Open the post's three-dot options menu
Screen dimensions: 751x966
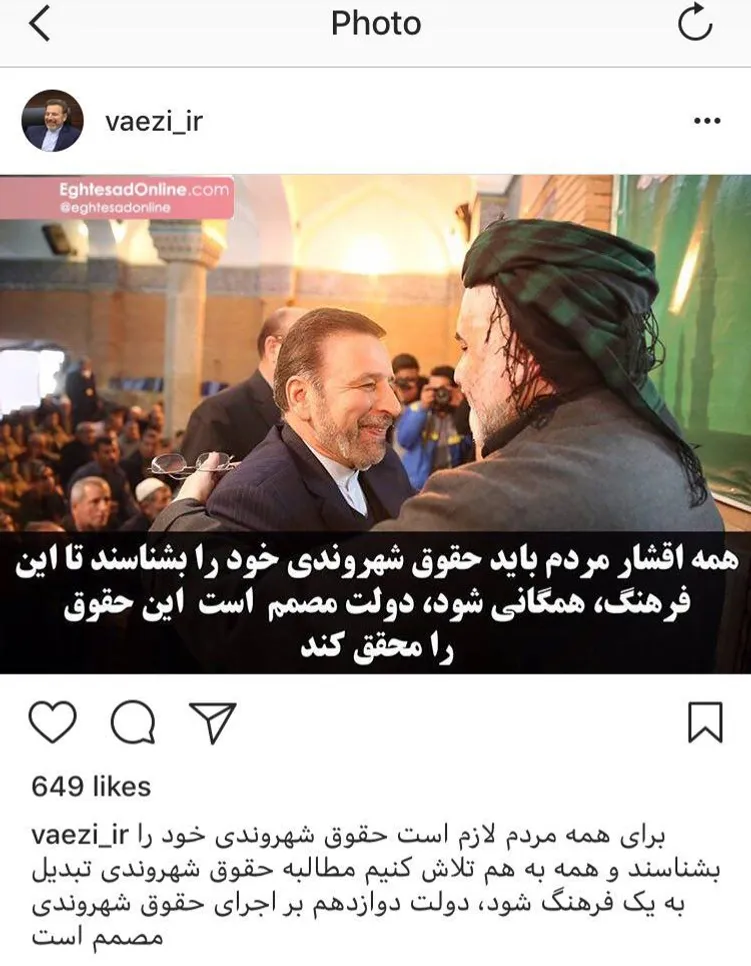point(707,121)
